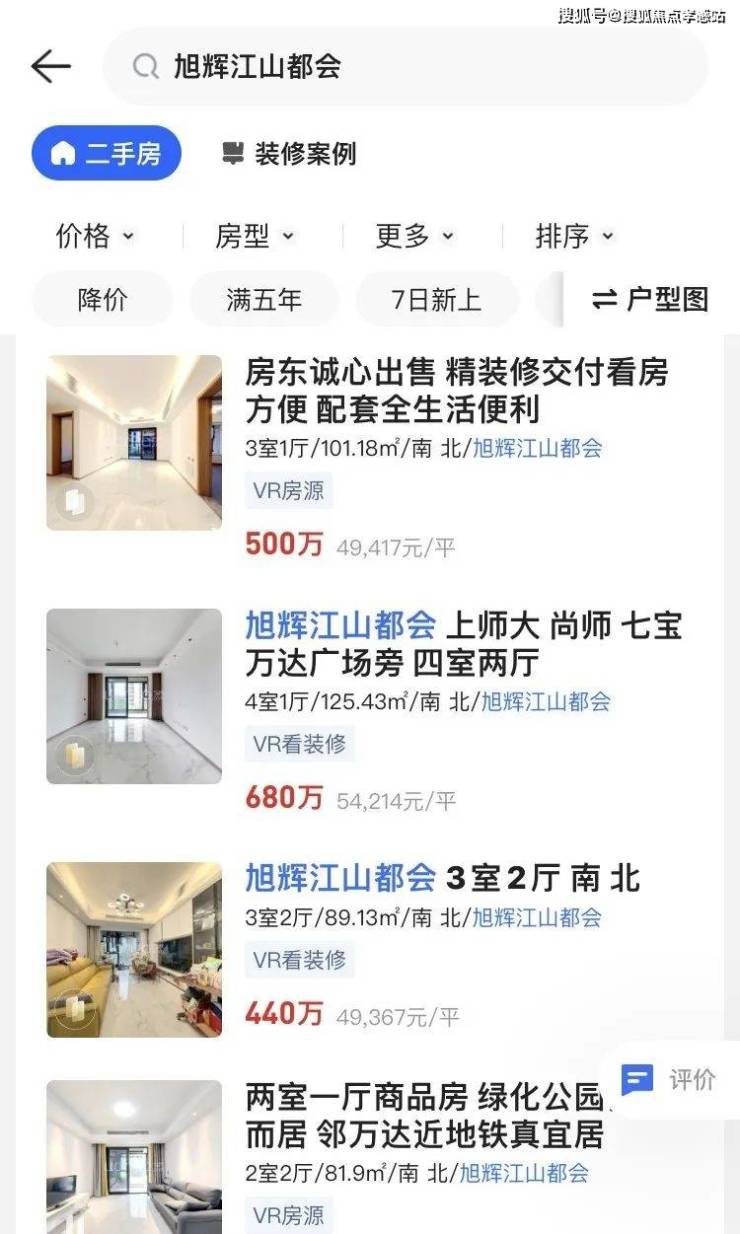Switch to 户型图 view
Image resolution: width=740 pixels, height=1234 pixels.
tap(650, 299)
